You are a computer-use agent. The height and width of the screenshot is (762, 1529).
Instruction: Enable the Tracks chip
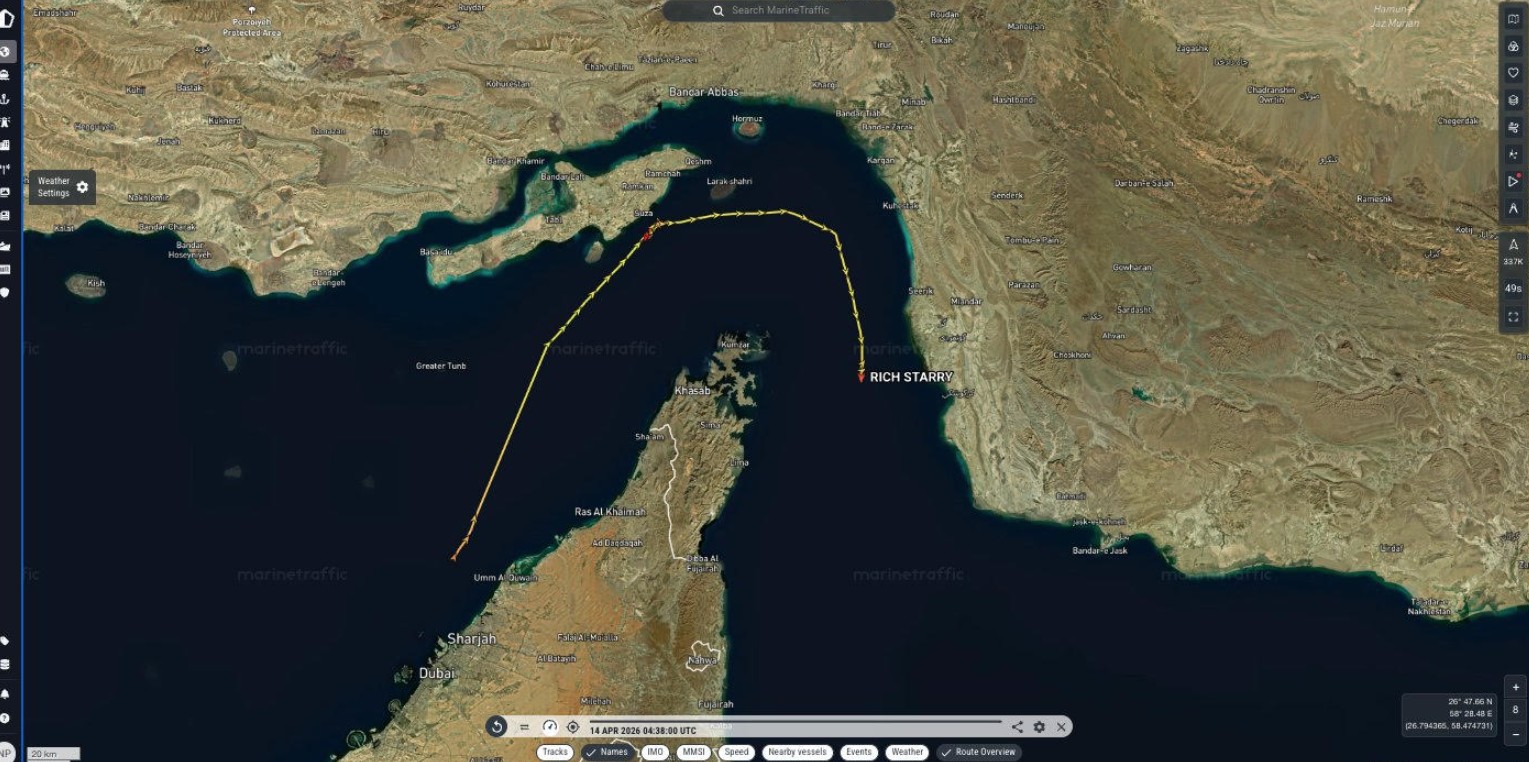coord(555,752)
